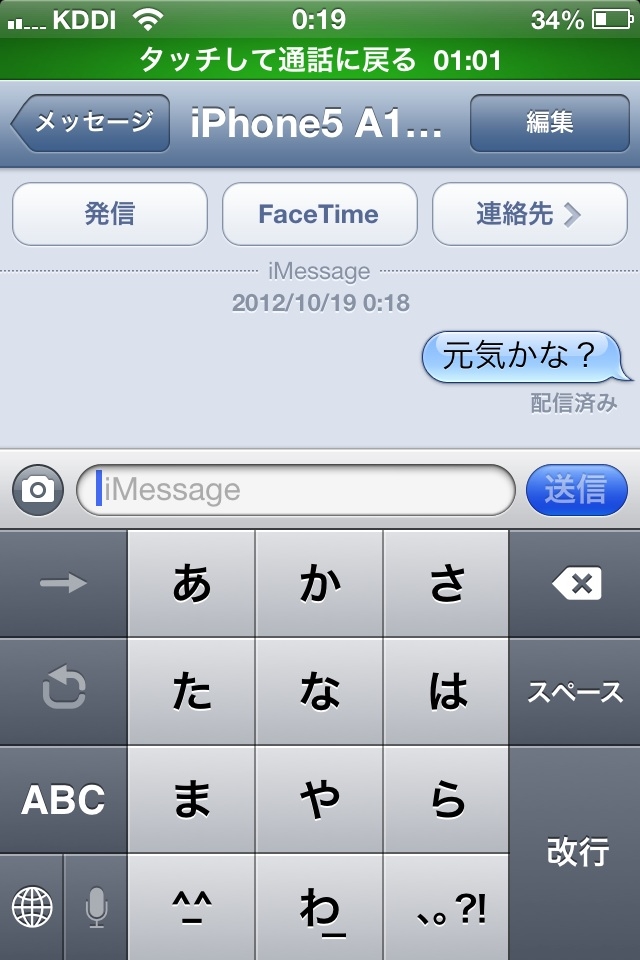This screenshot has height=960, width=640.
Task: Tap the 編集 button
Action: point(549,123)
